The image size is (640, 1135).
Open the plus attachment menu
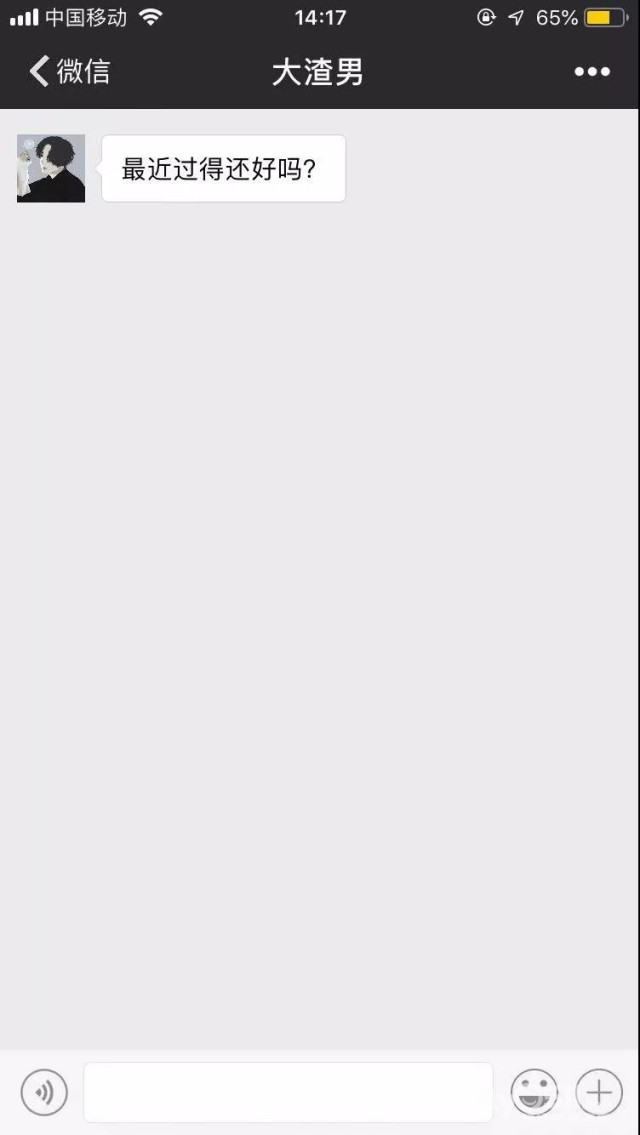(x=599, y=1092)
